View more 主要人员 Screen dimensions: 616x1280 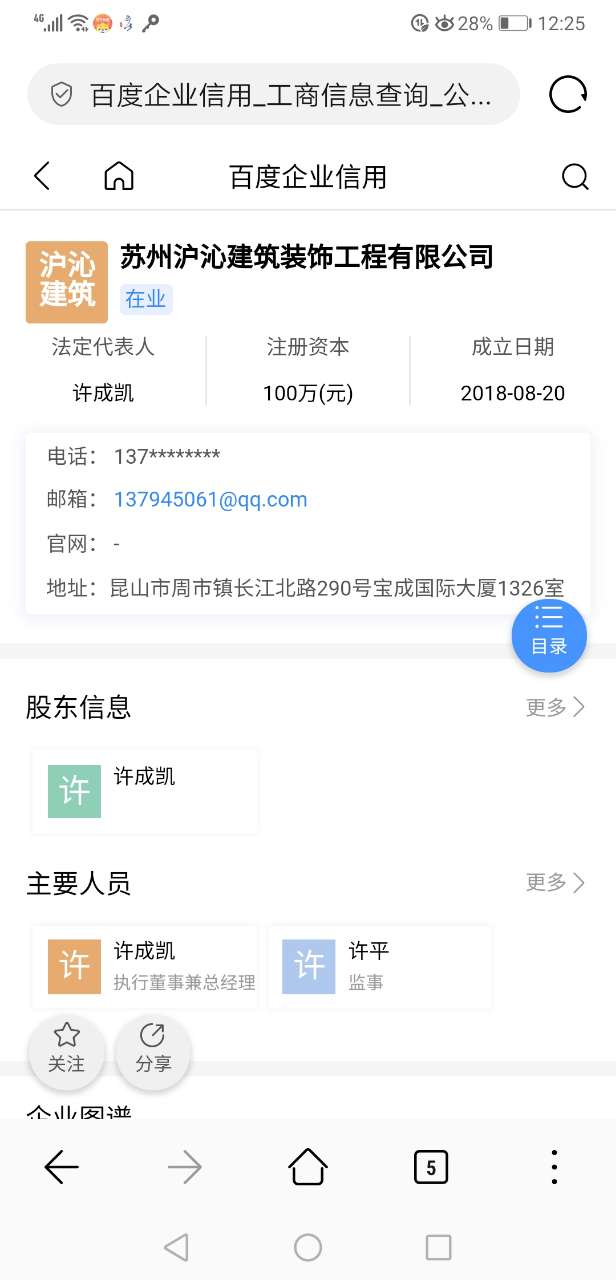[555, 882]
